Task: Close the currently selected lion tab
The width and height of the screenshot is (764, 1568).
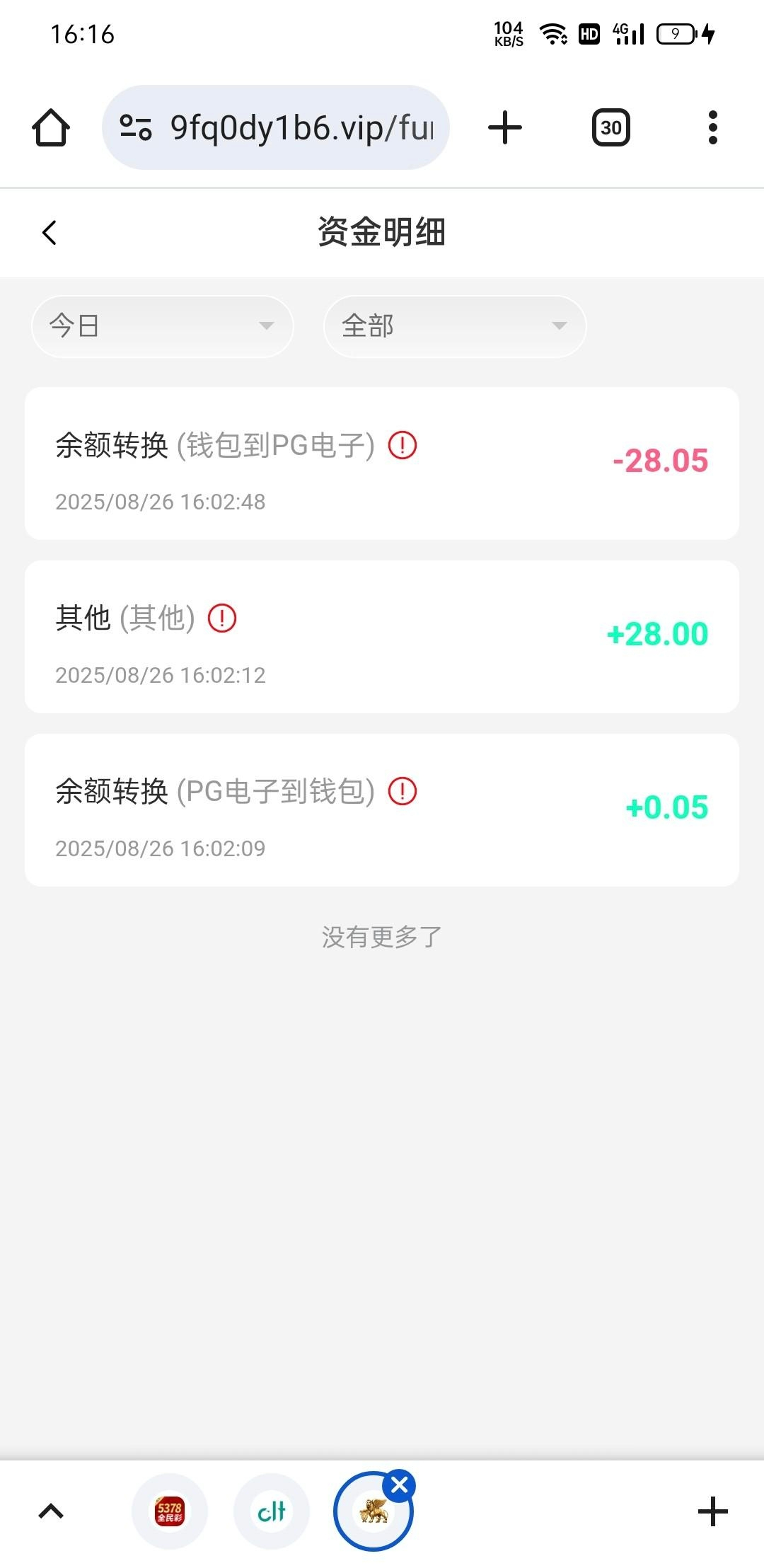Action: coord(400,1485)
